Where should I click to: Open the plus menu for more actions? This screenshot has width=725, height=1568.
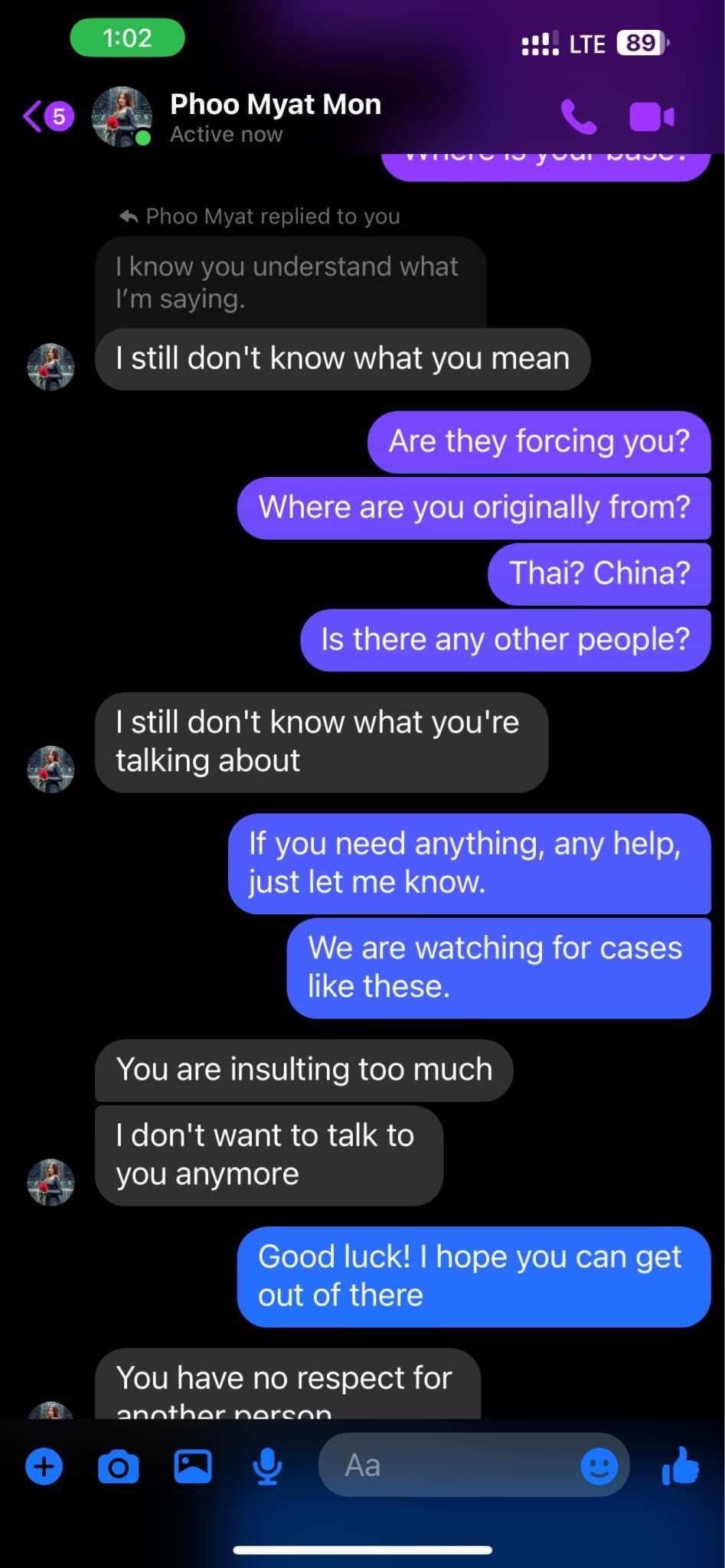pyautogui.click(x=44, y=1467)
